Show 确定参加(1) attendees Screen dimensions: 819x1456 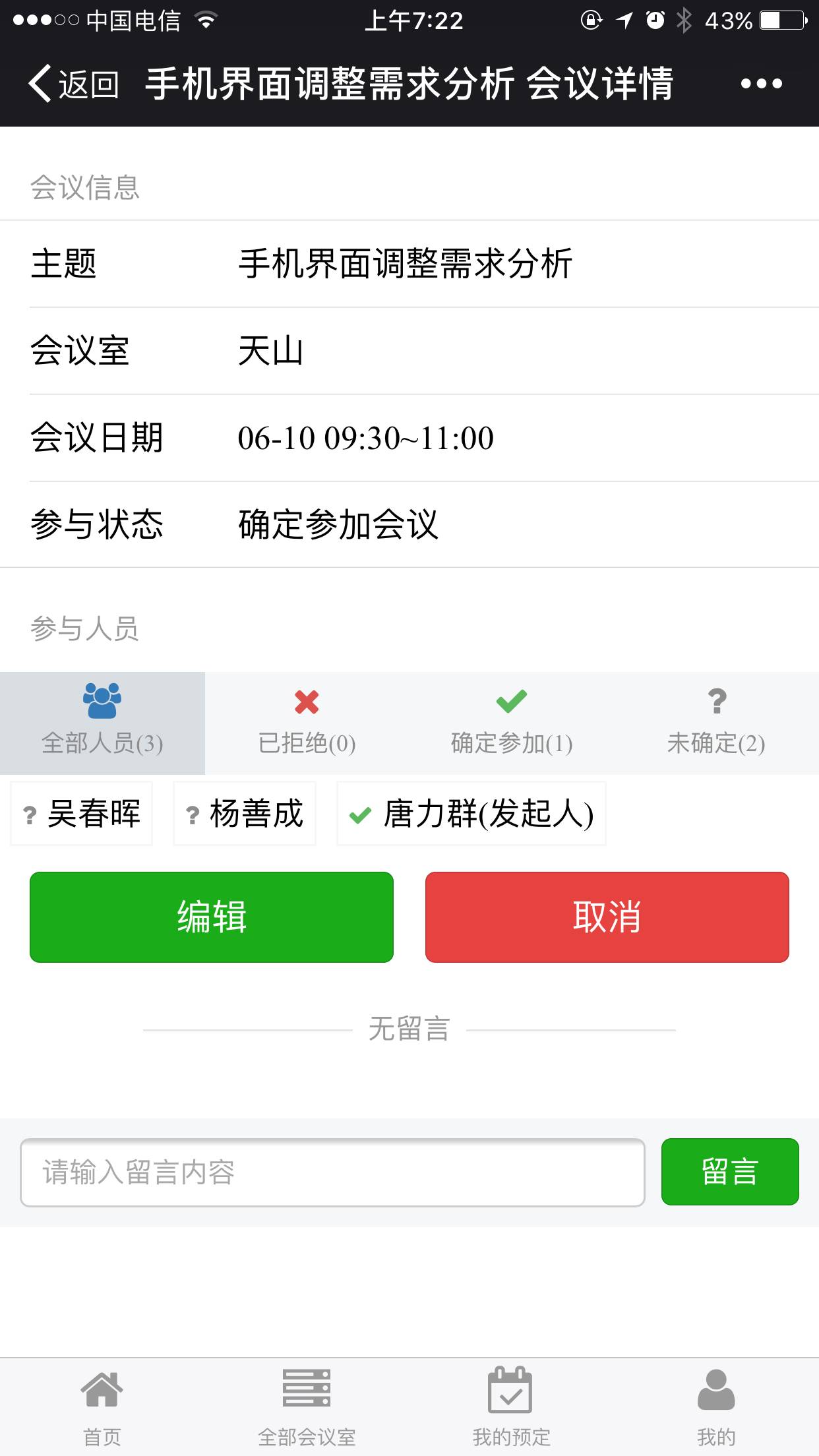512,723
